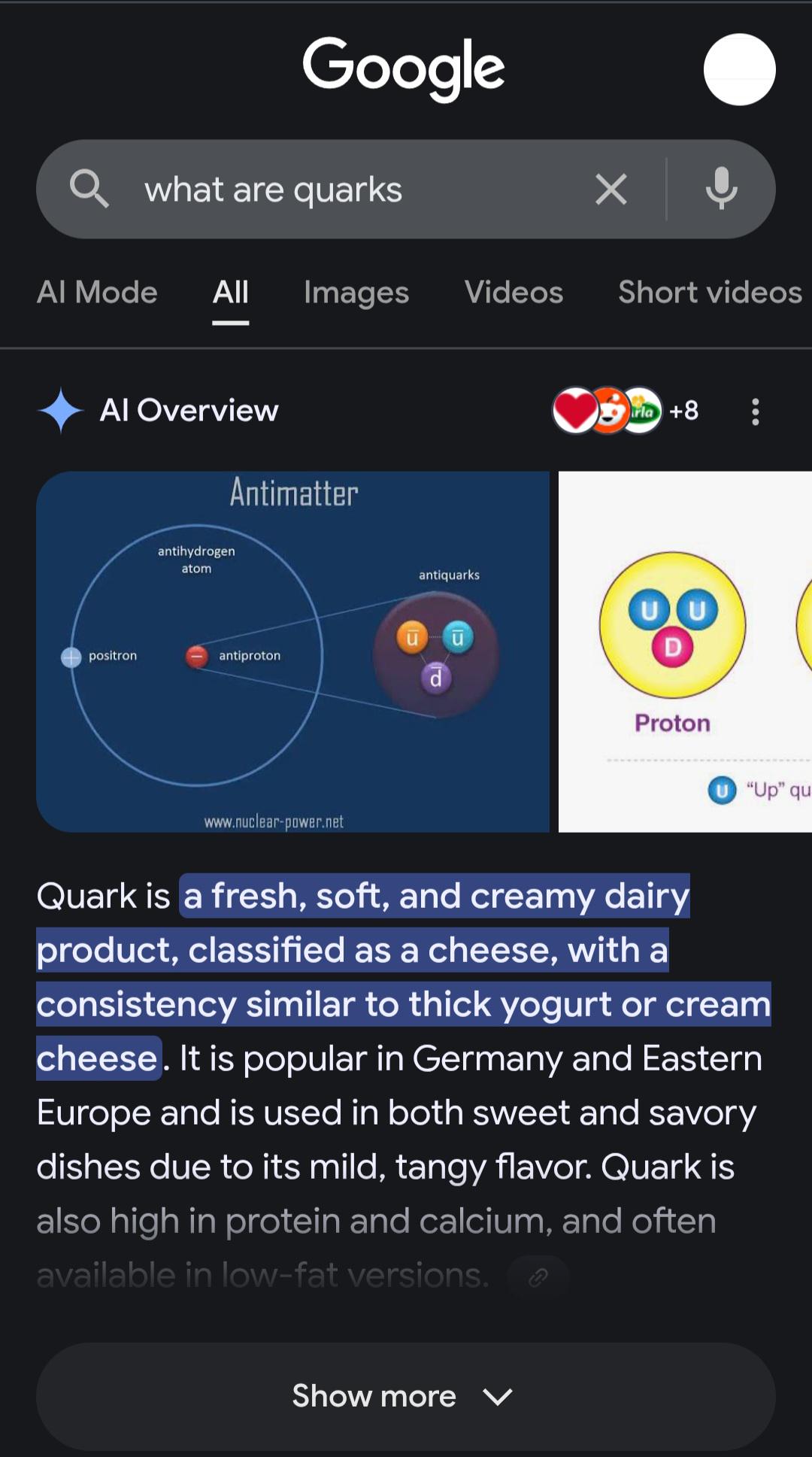Start voice search with the microphone
This screenshot has height=1457, width=812.
coord(721,190)
